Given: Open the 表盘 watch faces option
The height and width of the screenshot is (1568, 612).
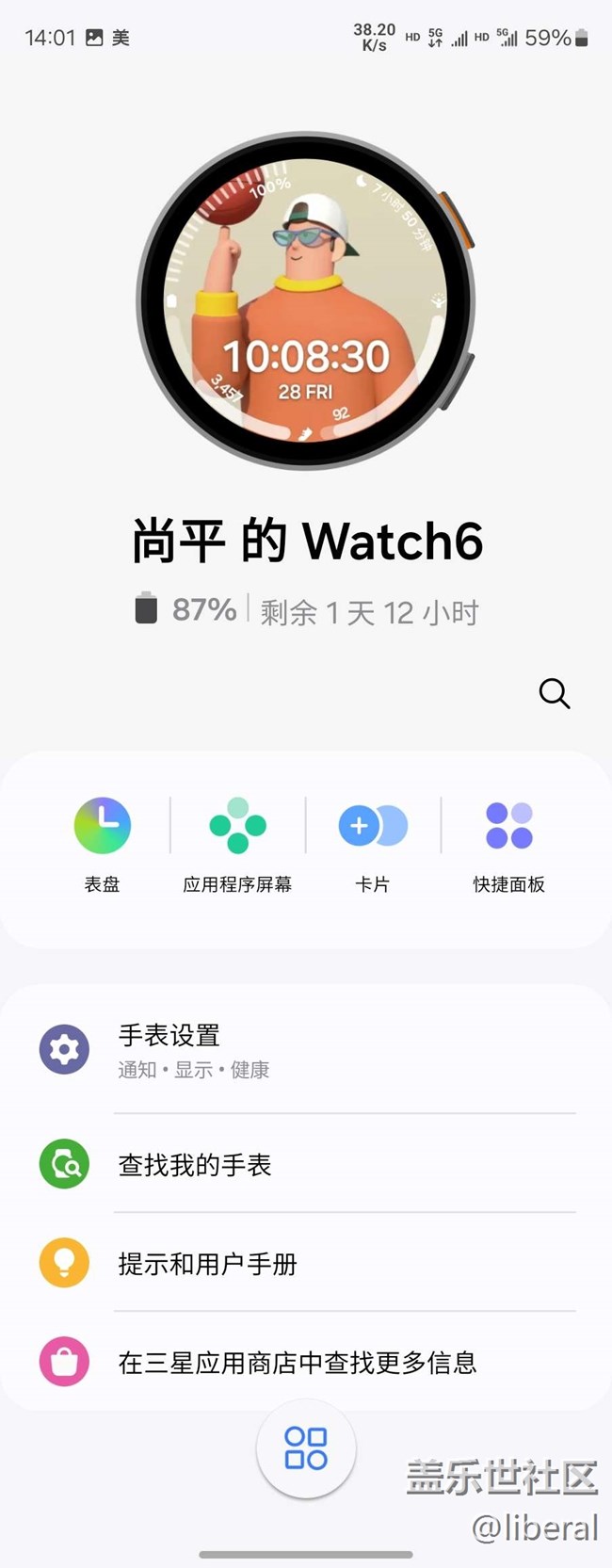Looking at the screenshot, I should click(x=103, y=843).
